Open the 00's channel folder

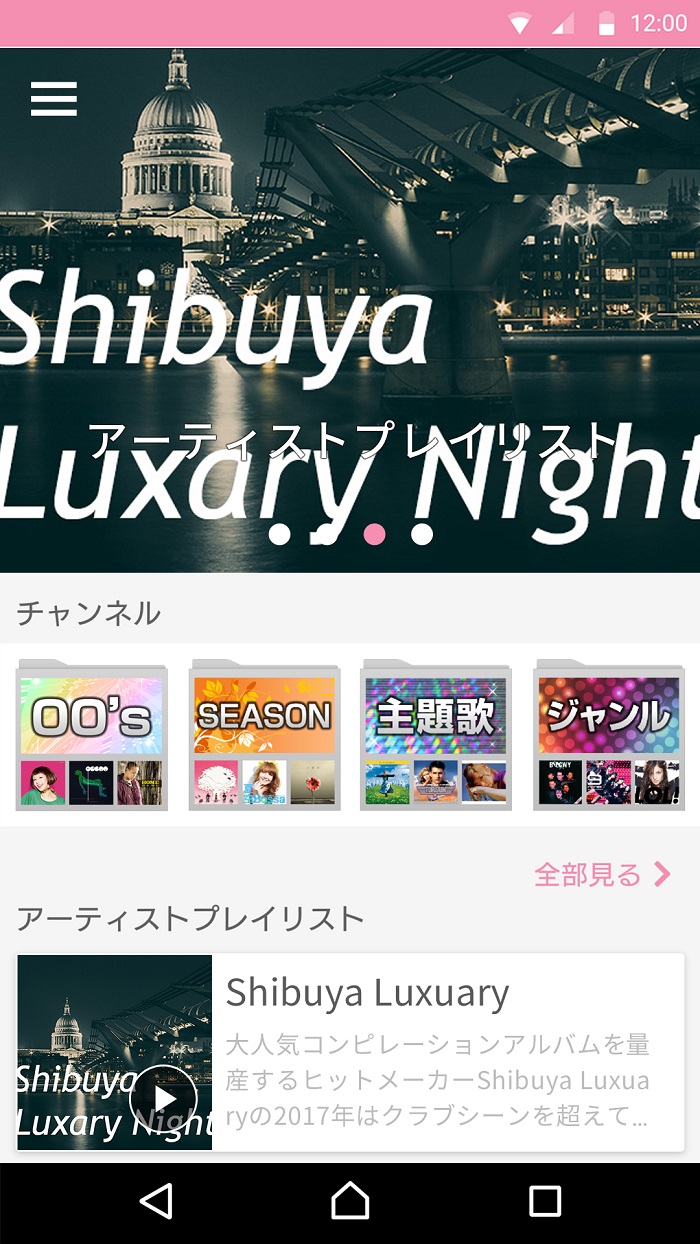pyautogui.click(x=92, y=735)
